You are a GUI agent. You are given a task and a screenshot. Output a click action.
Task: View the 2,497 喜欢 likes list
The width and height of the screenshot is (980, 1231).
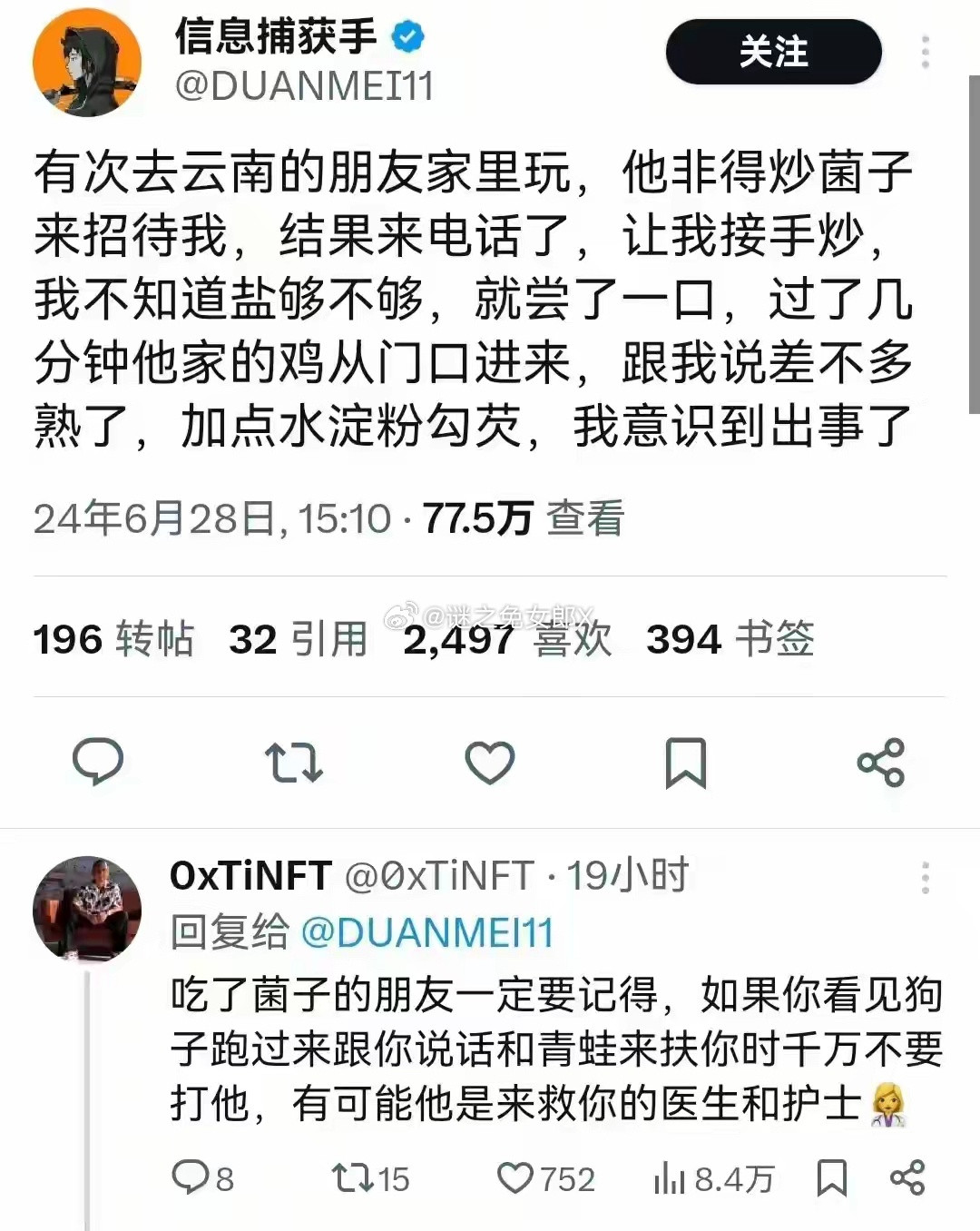pos(507,639)
